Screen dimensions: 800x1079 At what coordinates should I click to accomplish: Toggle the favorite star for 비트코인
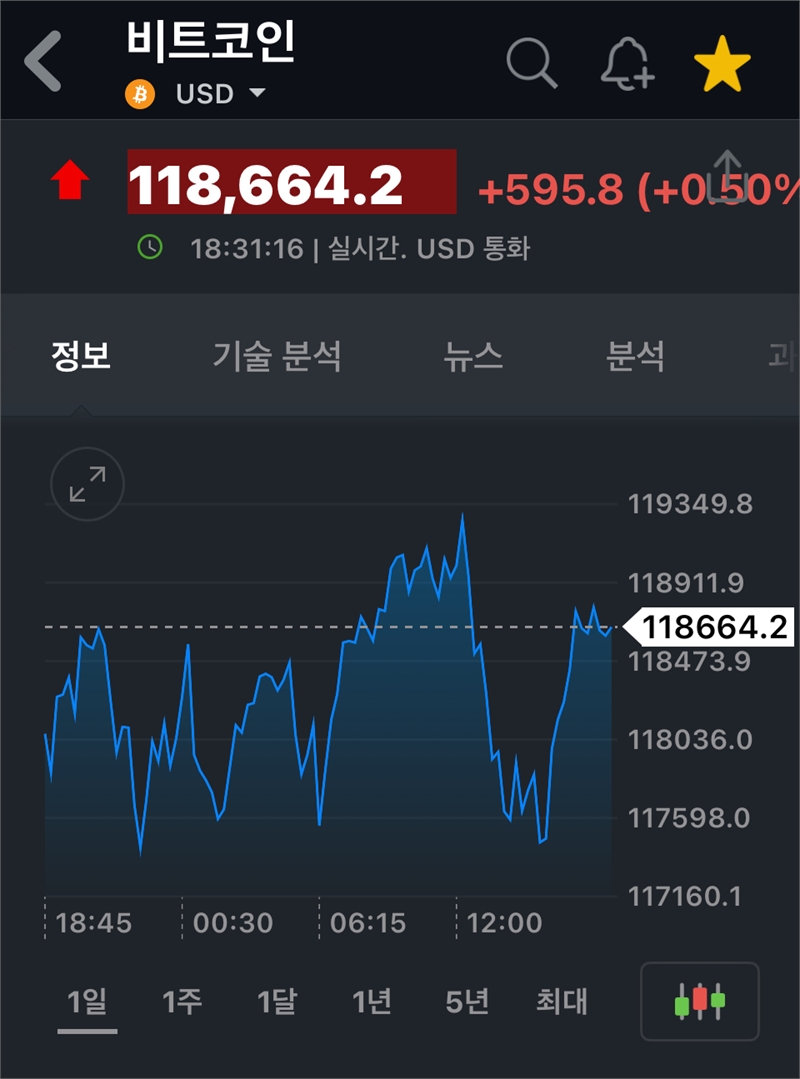point(722,63)
